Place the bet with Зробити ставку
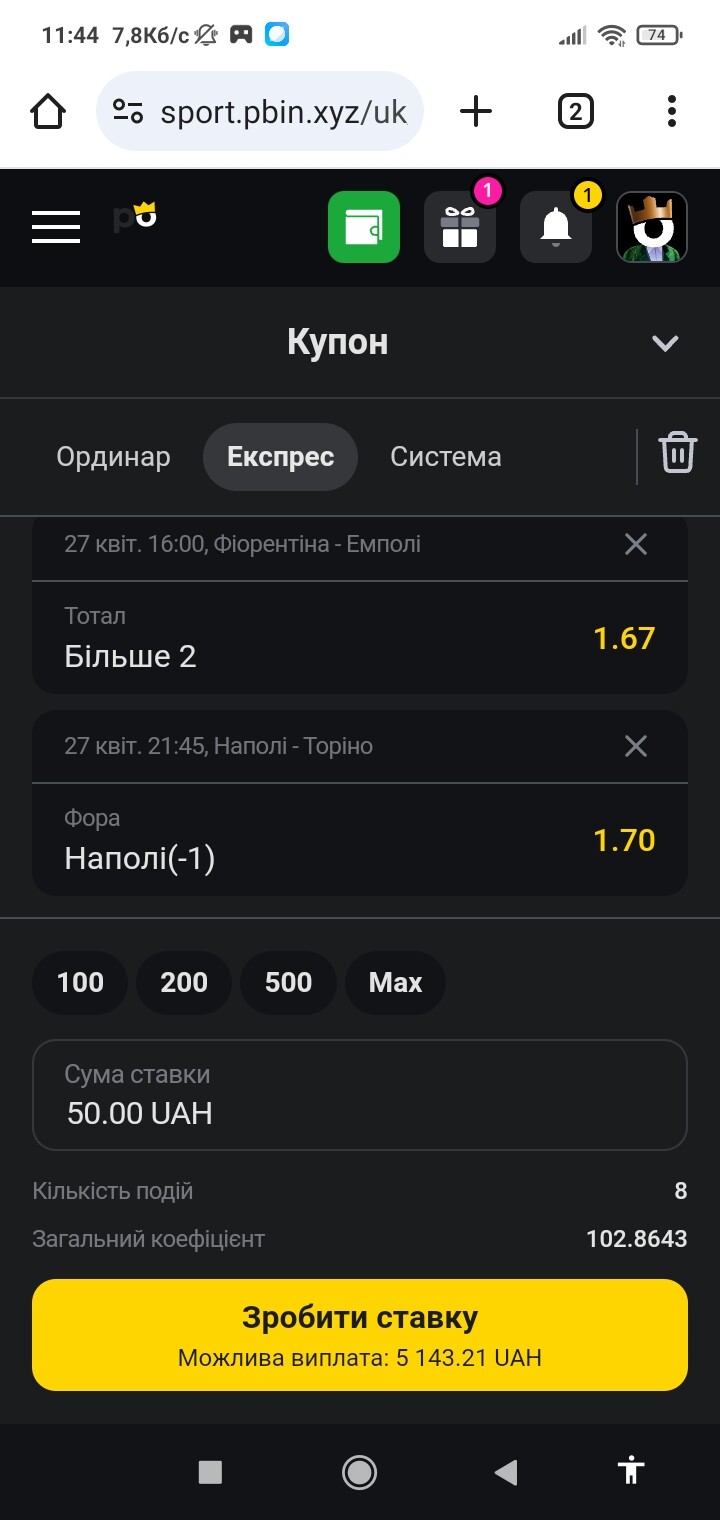720x1520 pixels. 360,1335
